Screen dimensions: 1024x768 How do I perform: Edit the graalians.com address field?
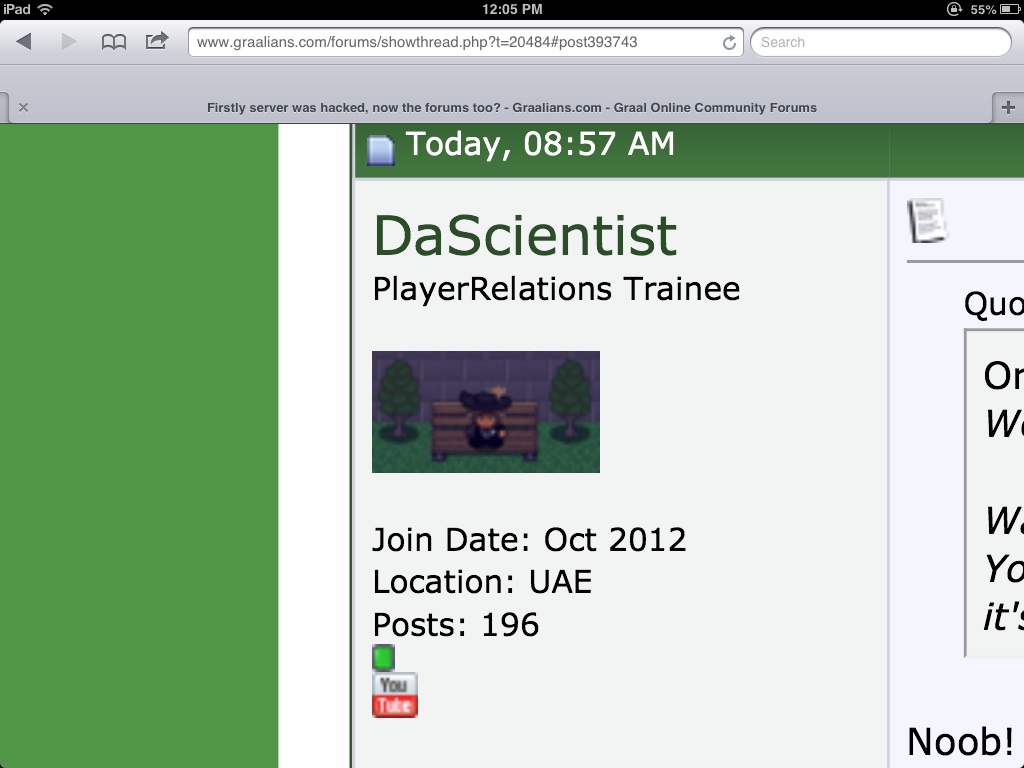pos(450,42)
